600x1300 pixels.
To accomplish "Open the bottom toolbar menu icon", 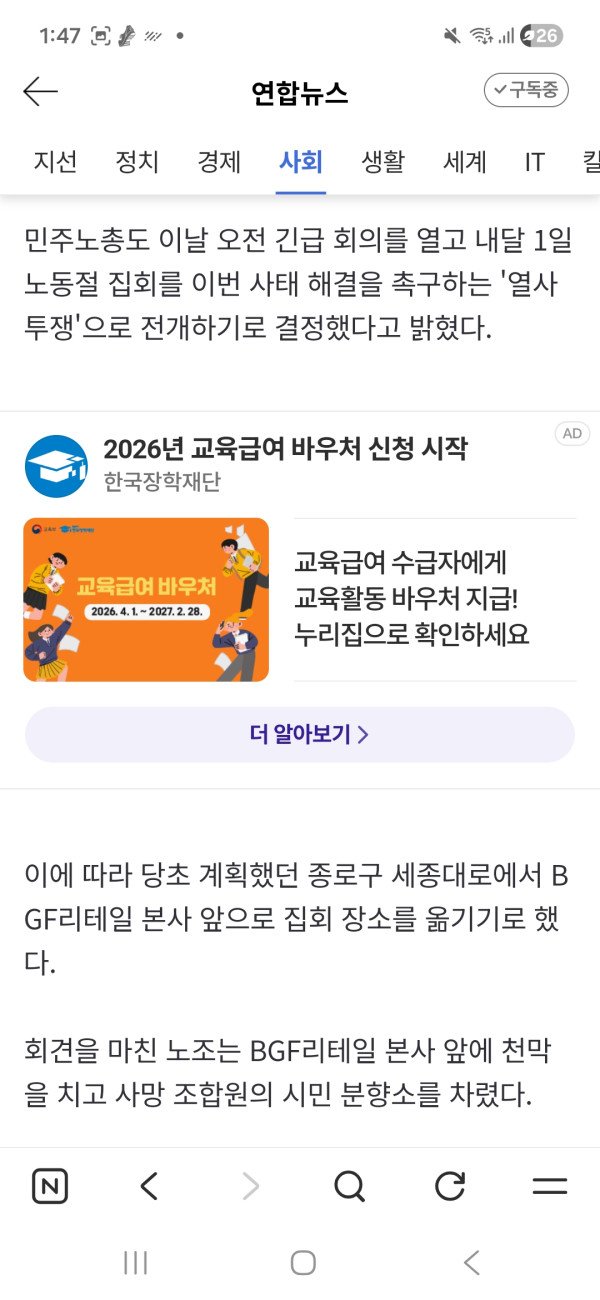I will click(x=549, y=1187).
